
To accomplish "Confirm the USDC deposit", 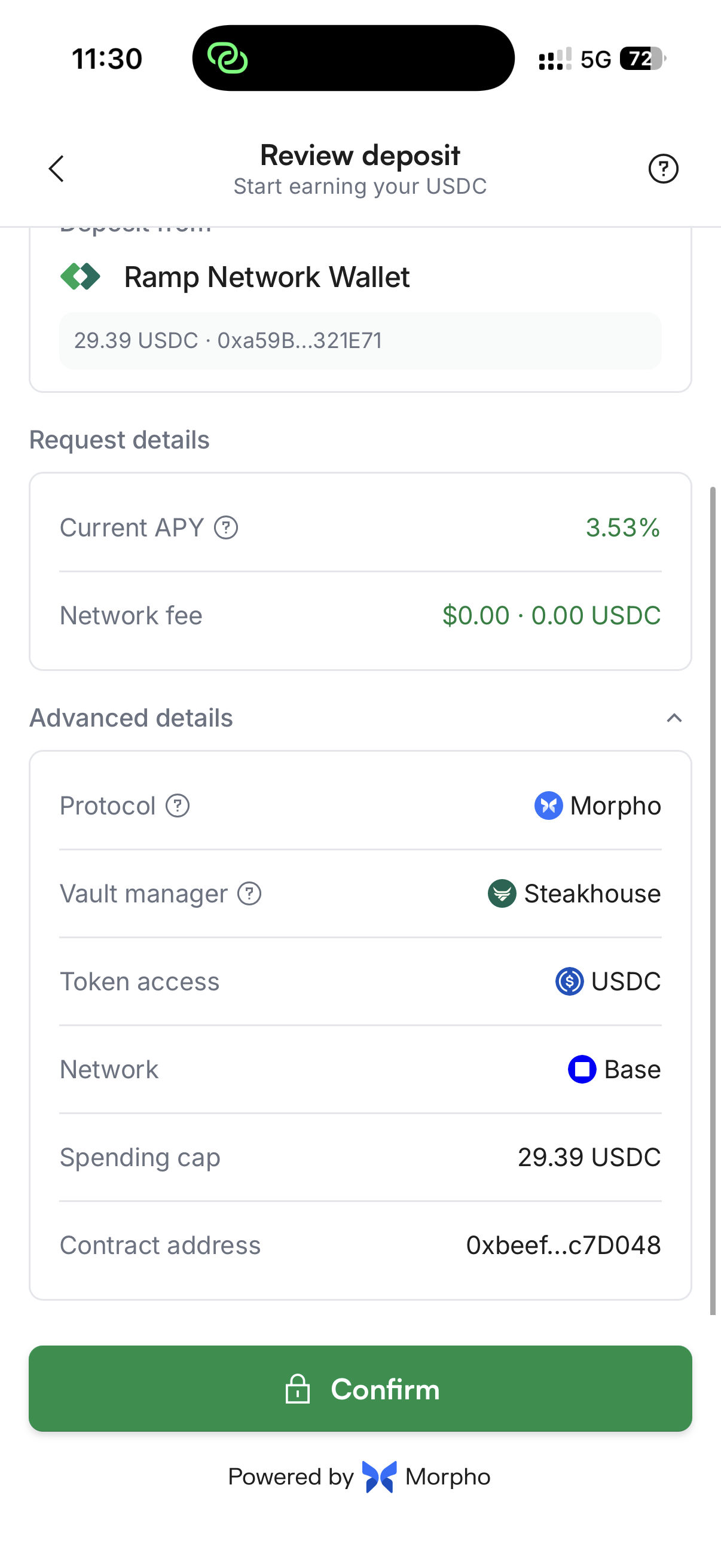I will click(x=360, y=1390).
